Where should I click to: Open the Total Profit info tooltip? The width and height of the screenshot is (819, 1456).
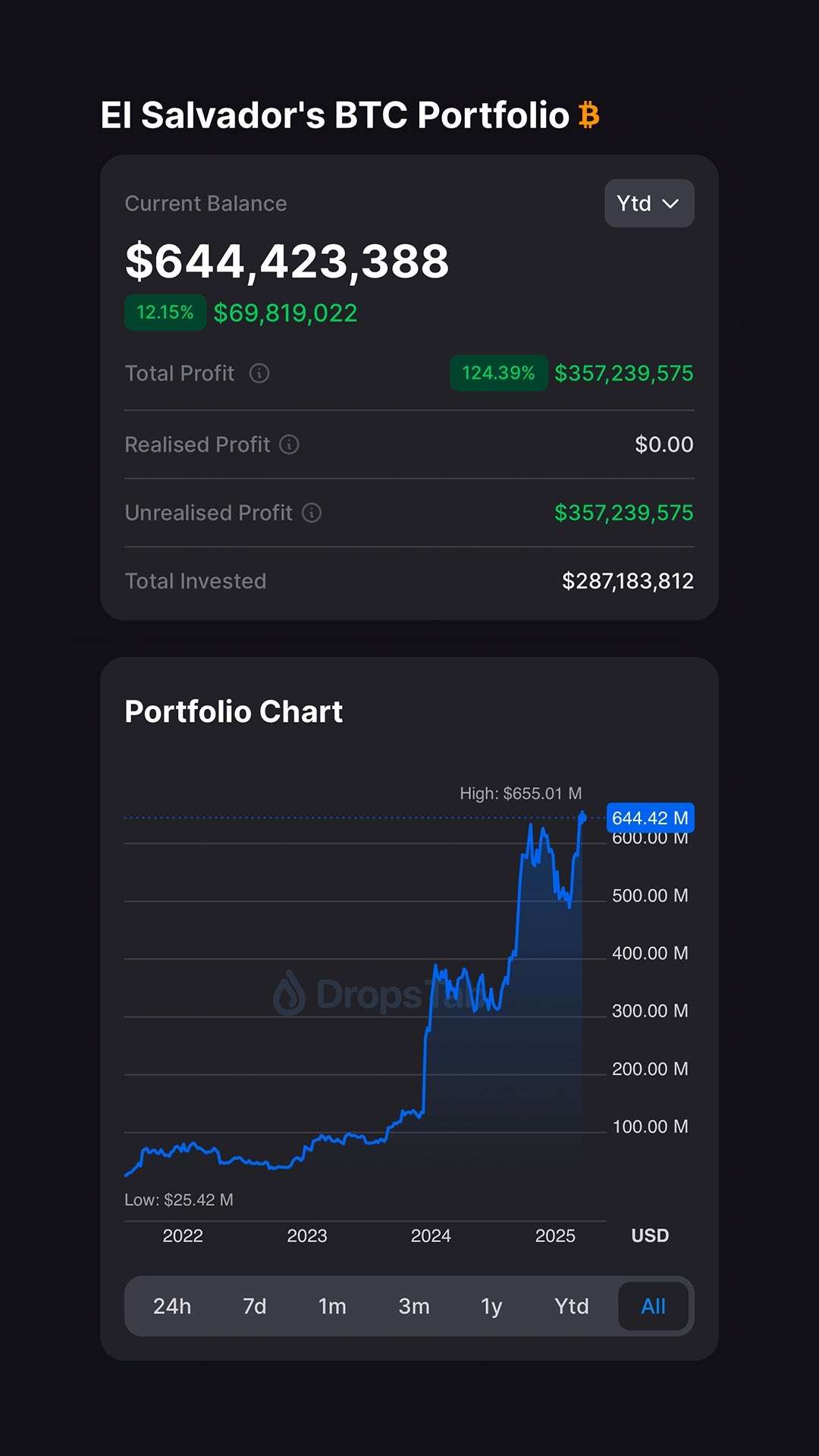261,373
